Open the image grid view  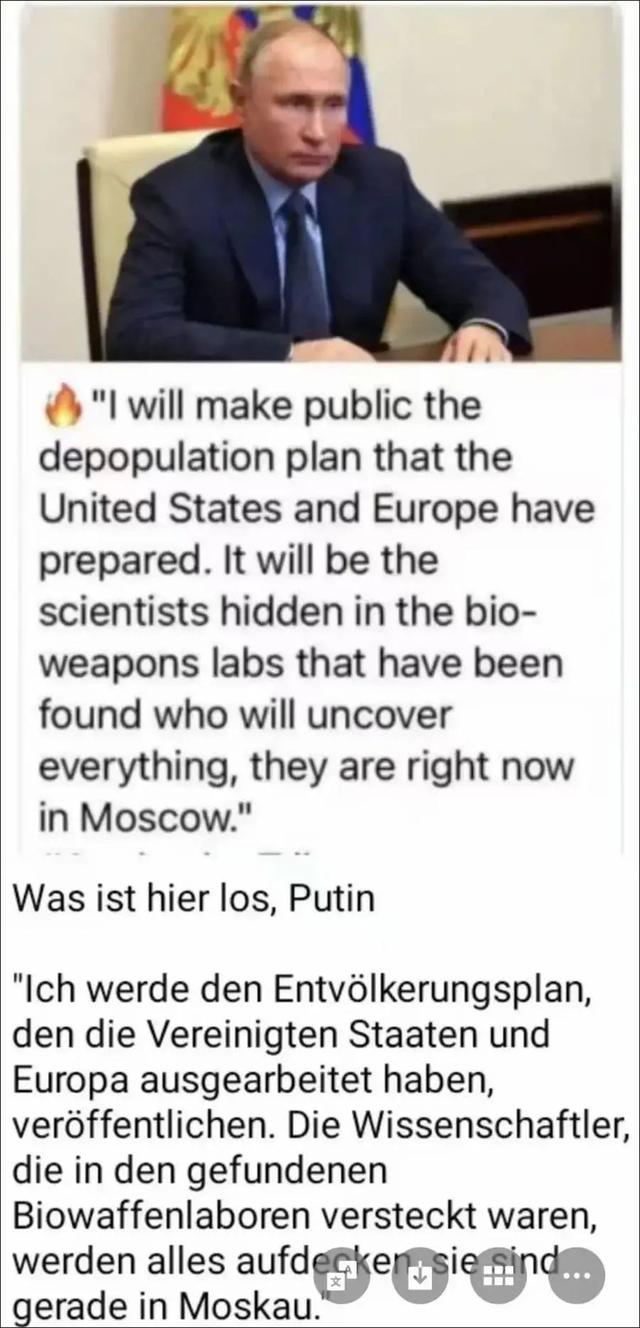click(x=497, y=1277)
